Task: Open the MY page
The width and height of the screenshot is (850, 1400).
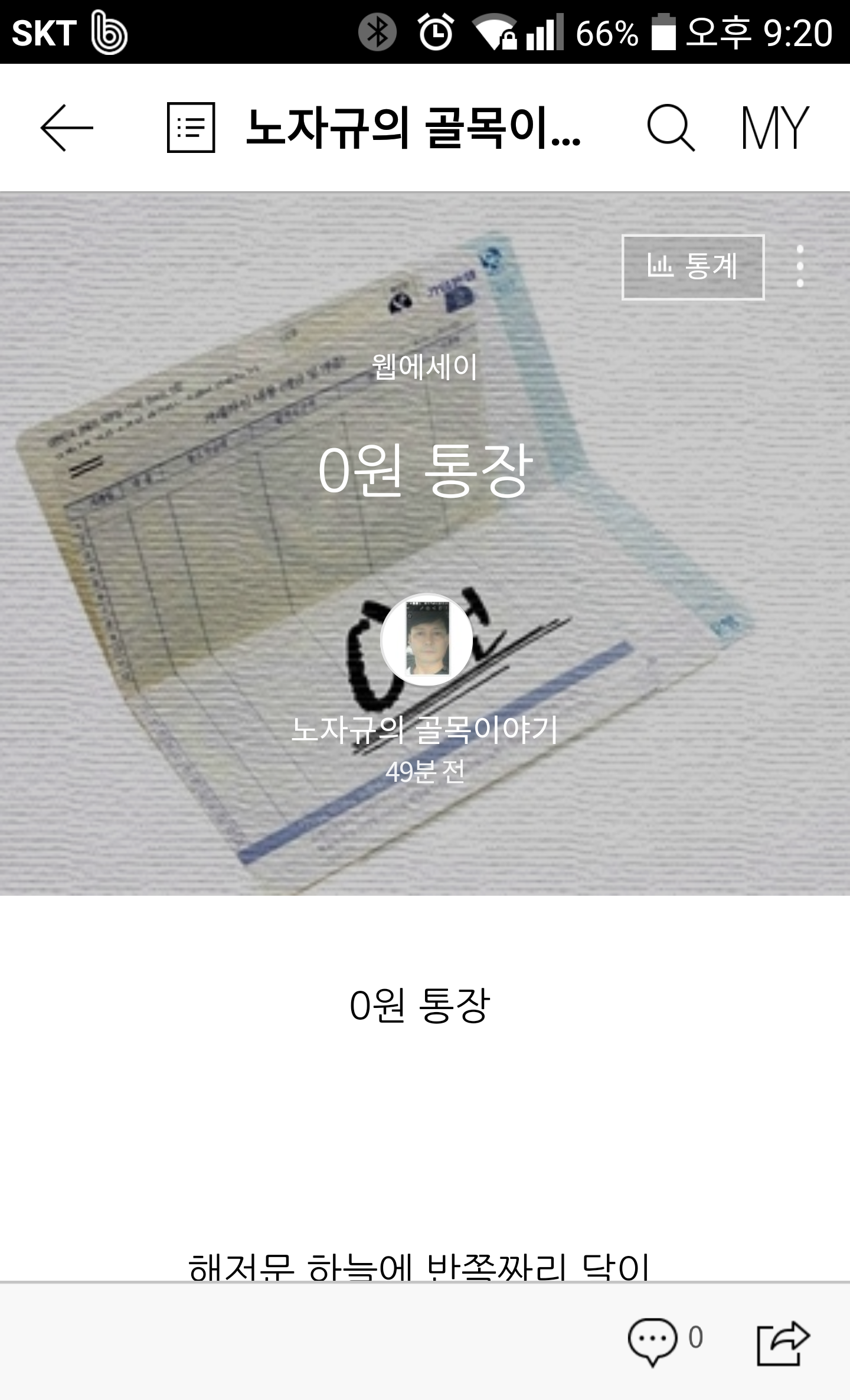Action: (774, 128)
